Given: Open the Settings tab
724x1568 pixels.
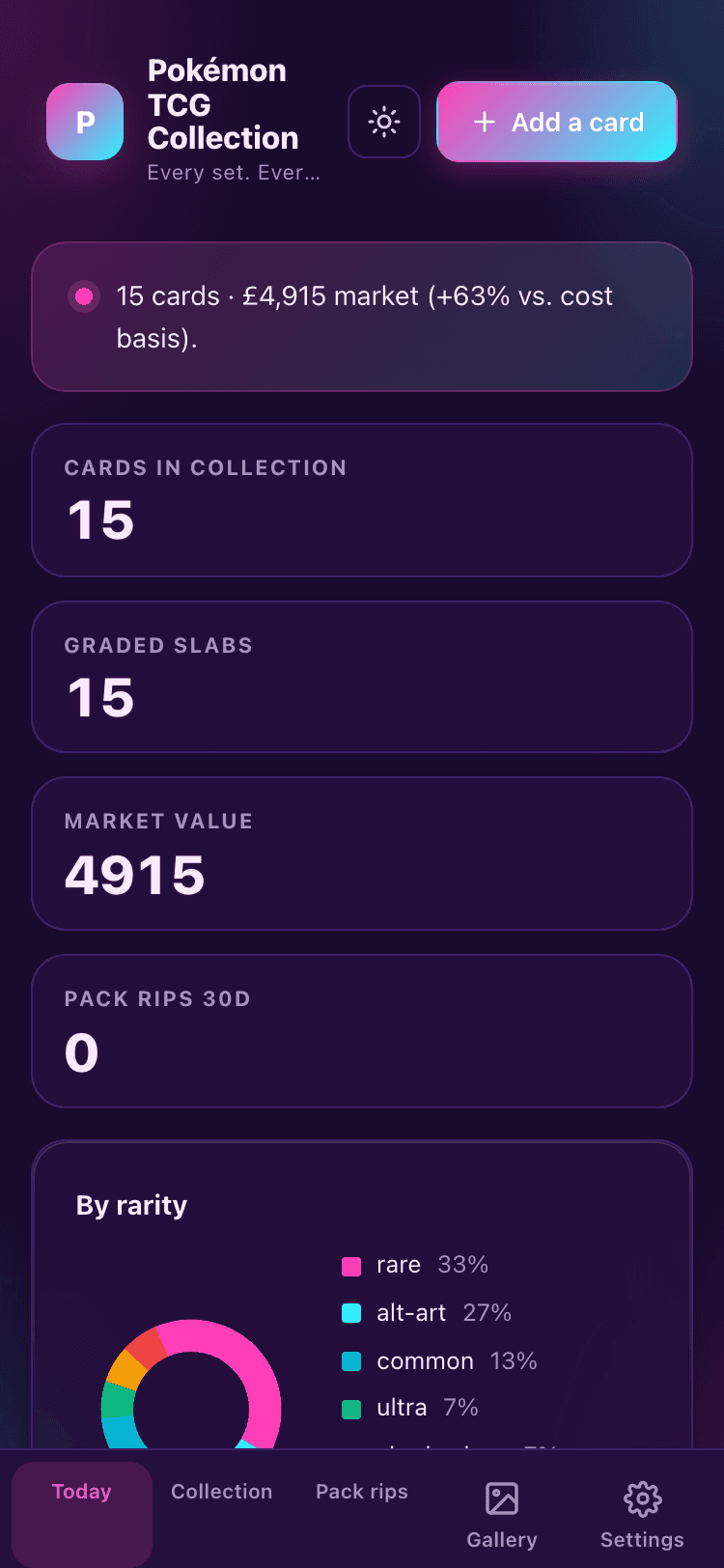Looking at the screenshot, I should click(642, 1515).
